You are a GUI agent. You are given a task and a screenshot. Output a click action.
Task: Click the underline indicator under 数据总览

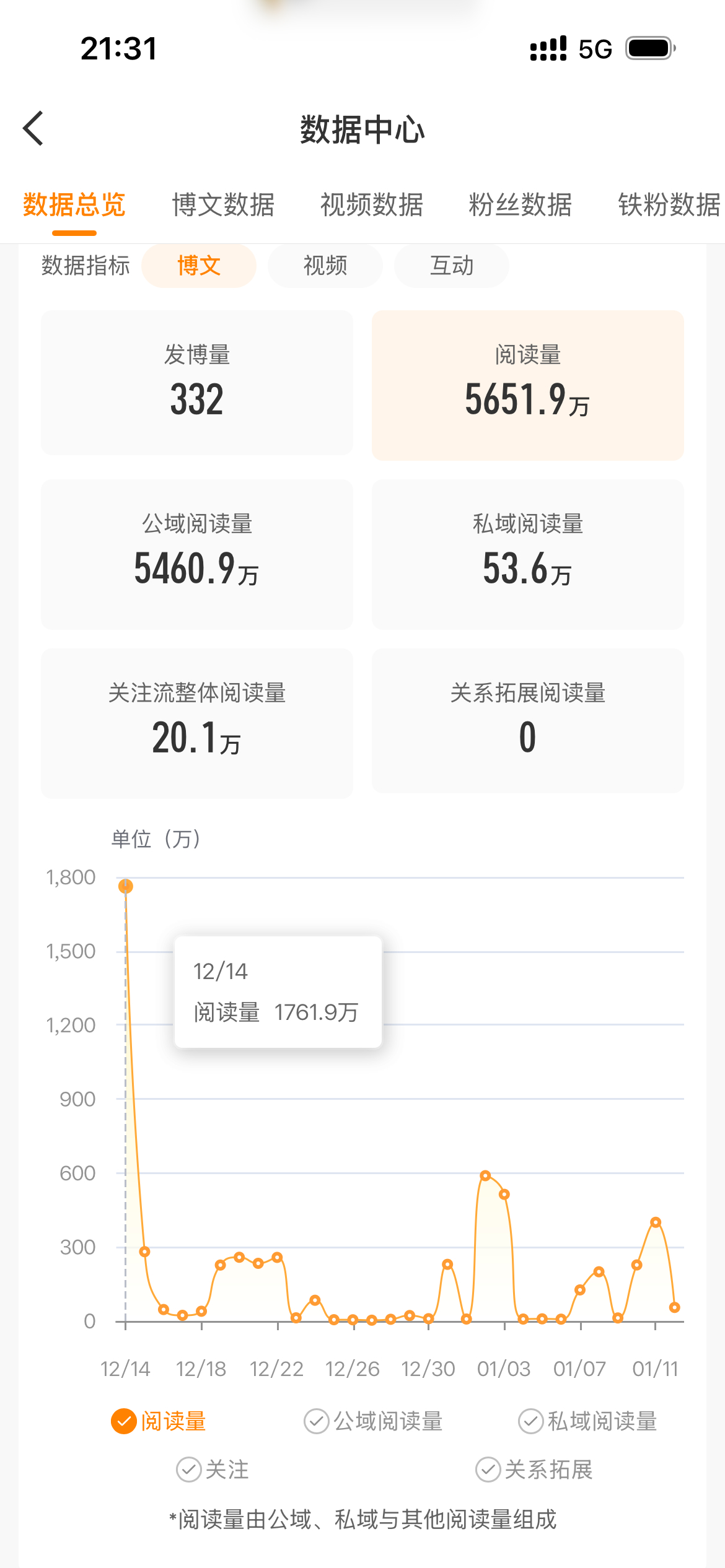pyautogui.click(x=74, y=232)
